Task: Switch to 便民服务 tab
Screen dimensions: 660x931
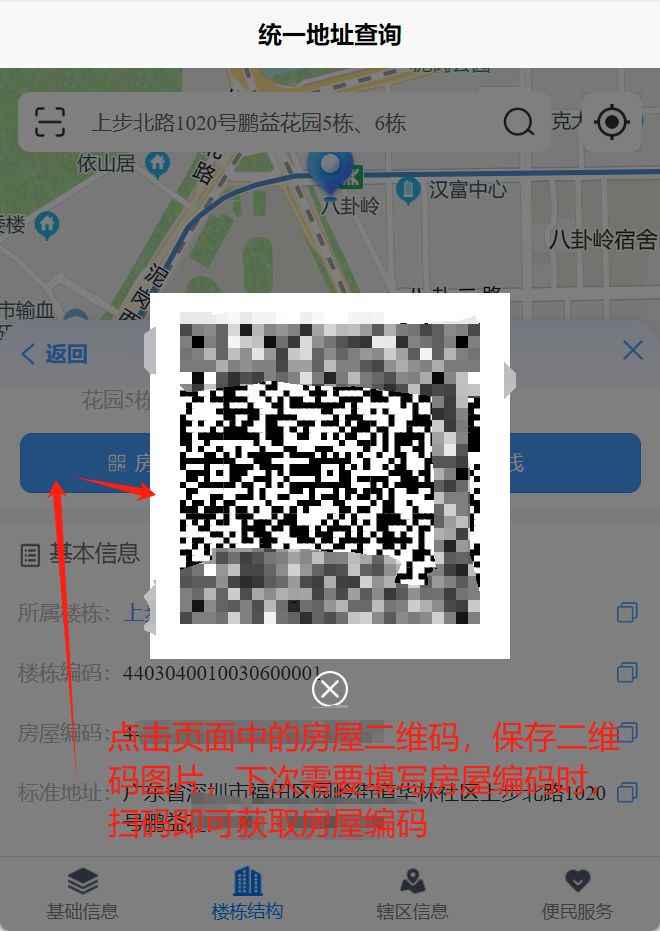Action: [x=577, y=893]
